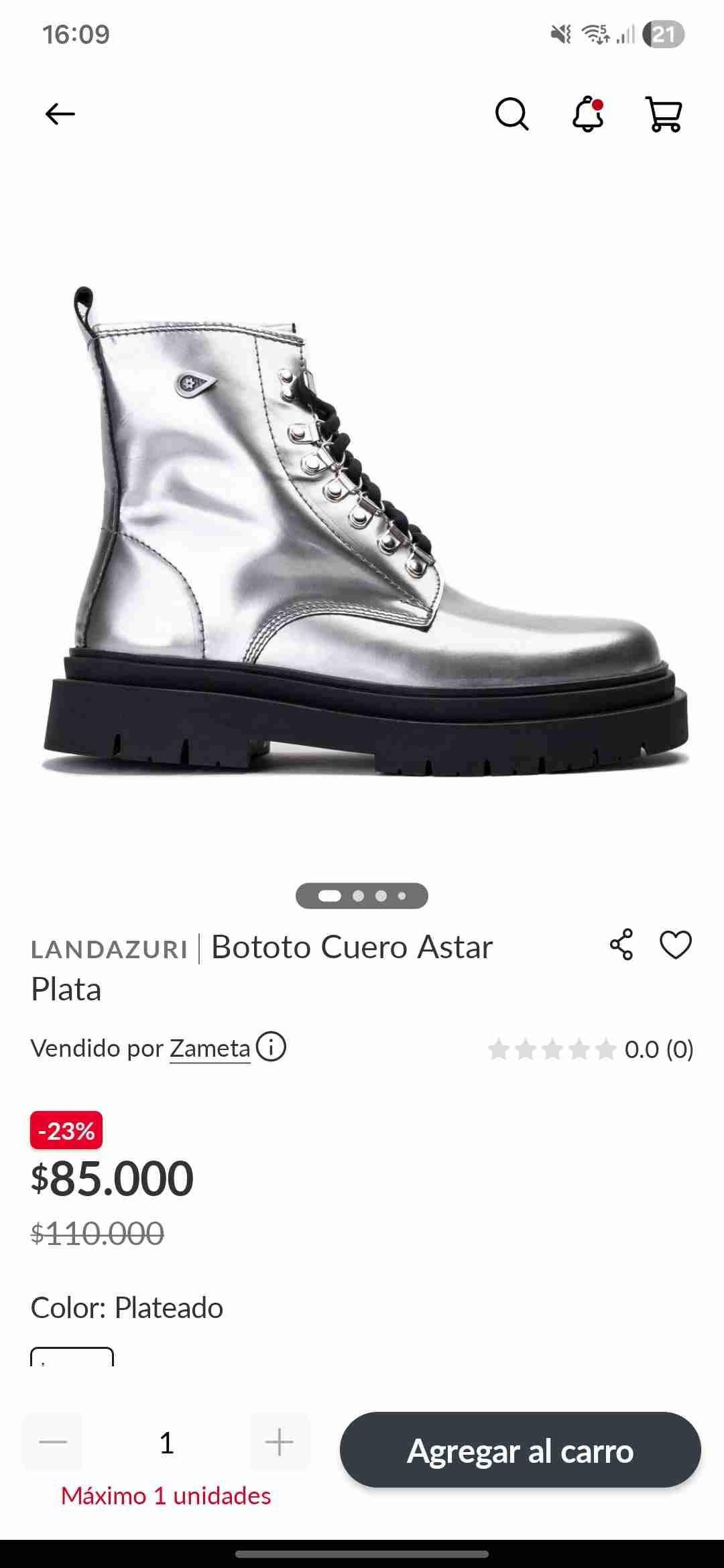Tap the mute icon in the status bar
This screenshot has height=1568, width=724.
(x=562, y=34)
